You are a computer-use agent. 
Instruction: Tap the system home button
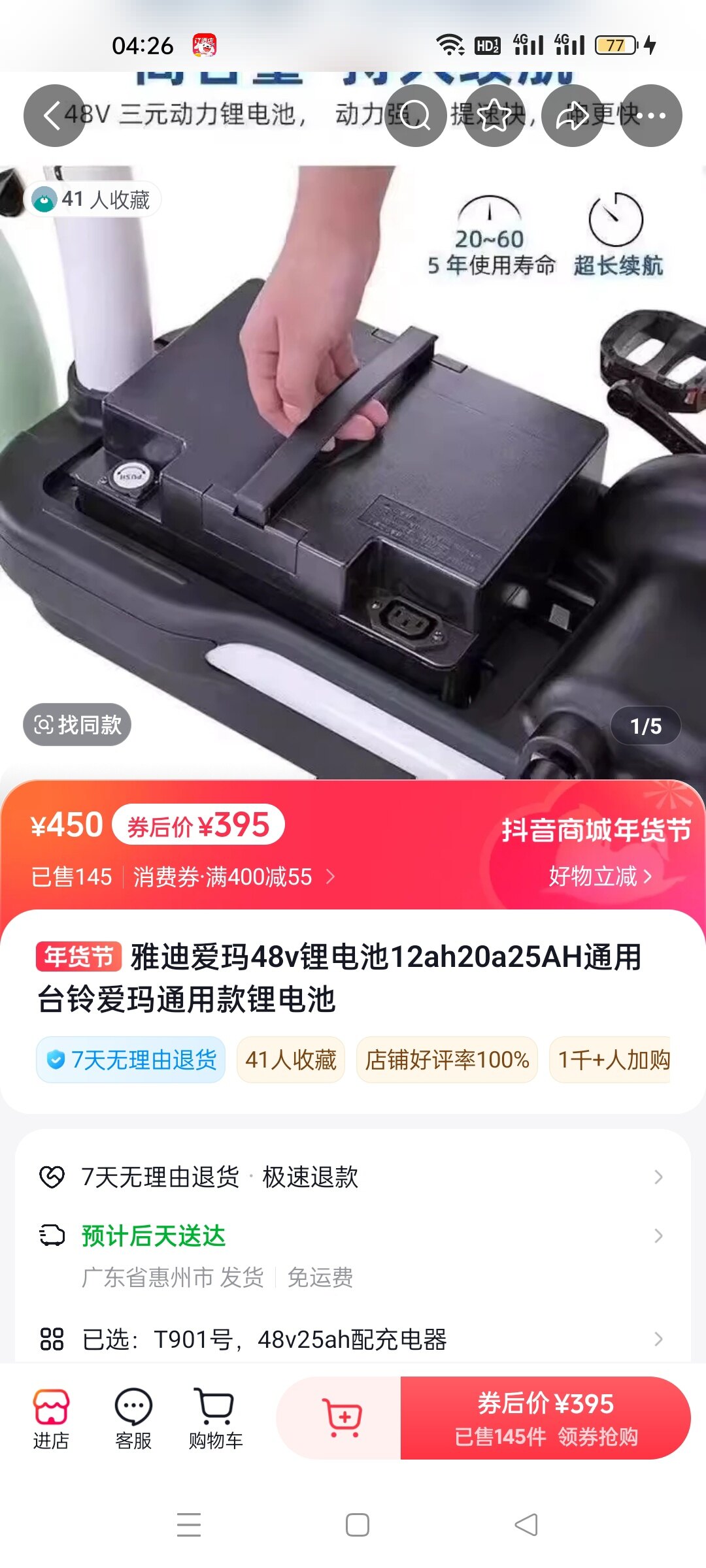point(357,1525)
